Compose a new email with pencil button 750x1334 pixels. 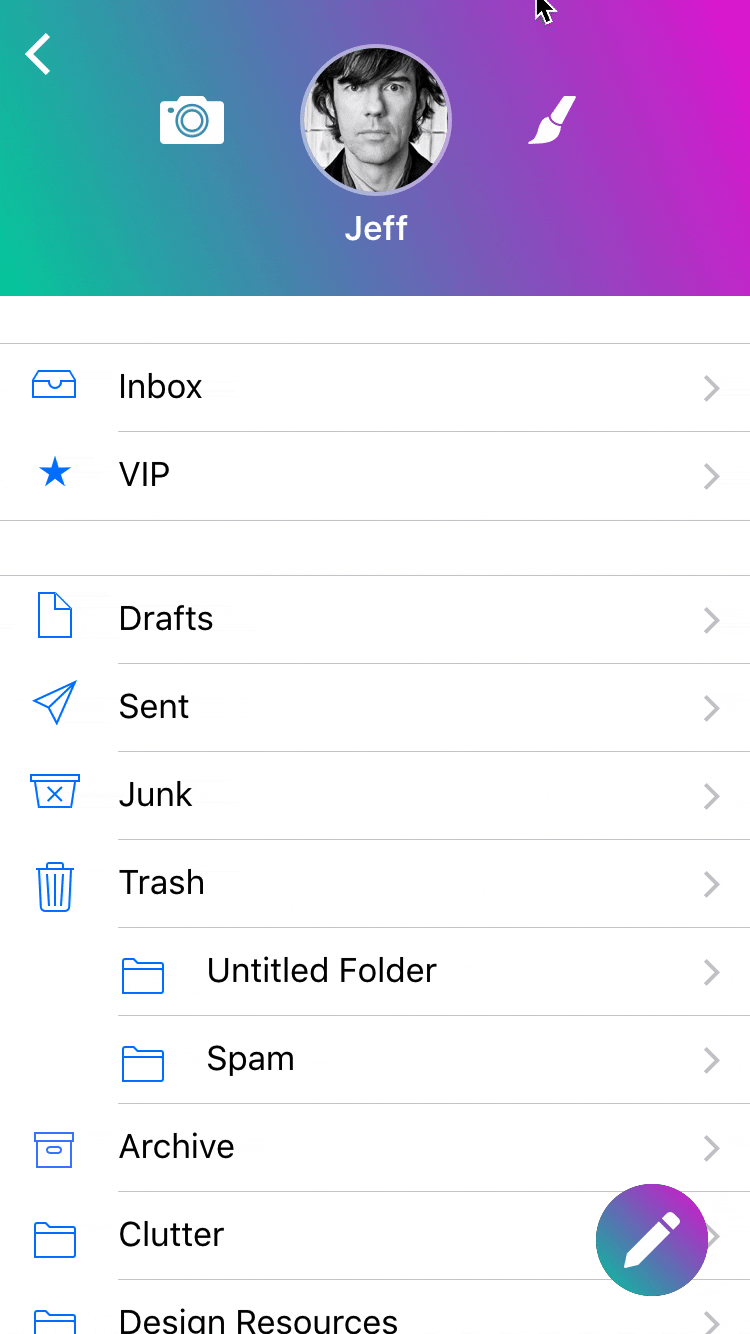[x=652, y=1240]
